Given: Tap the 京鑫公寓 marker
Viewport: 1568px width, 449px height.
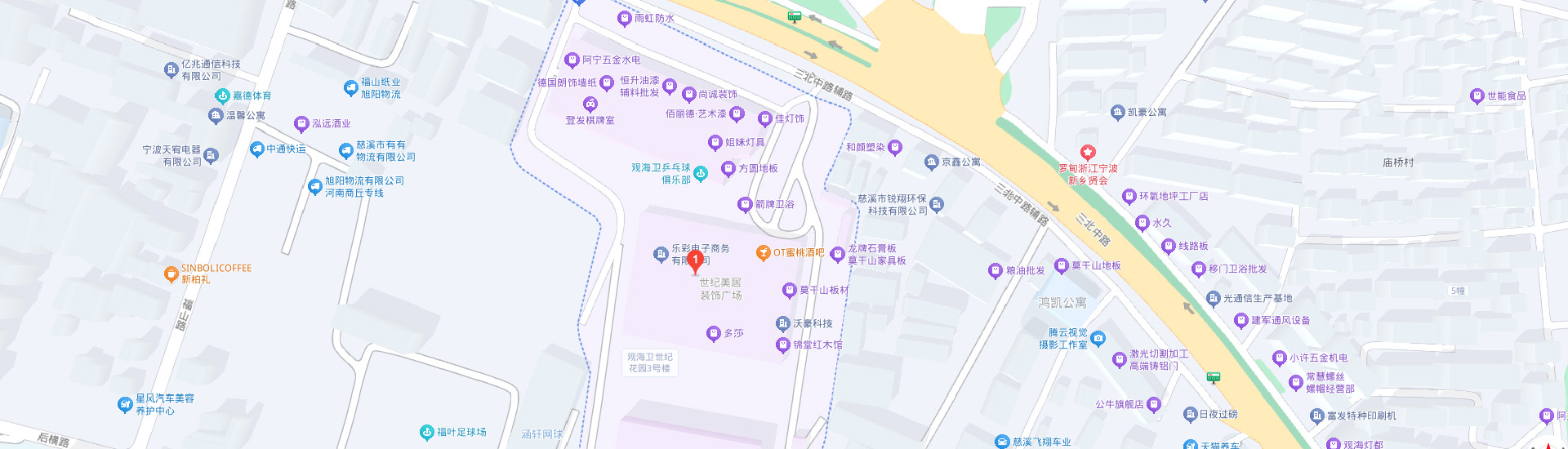Looking at the screenshot, I should coord(932,162).
